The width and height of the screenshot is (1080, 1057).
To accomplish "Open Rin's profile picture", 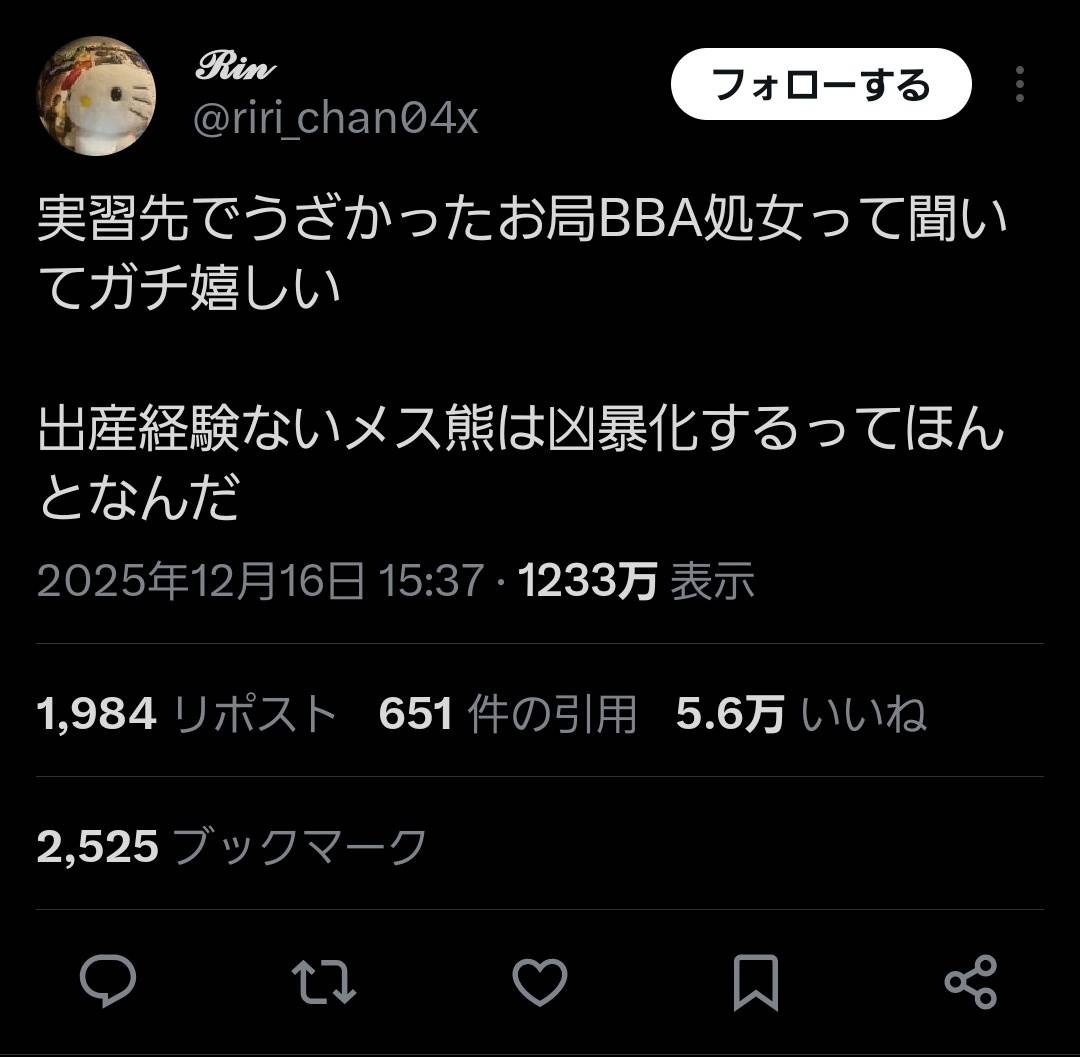I will pyautogui.click(x=97, y=96).
